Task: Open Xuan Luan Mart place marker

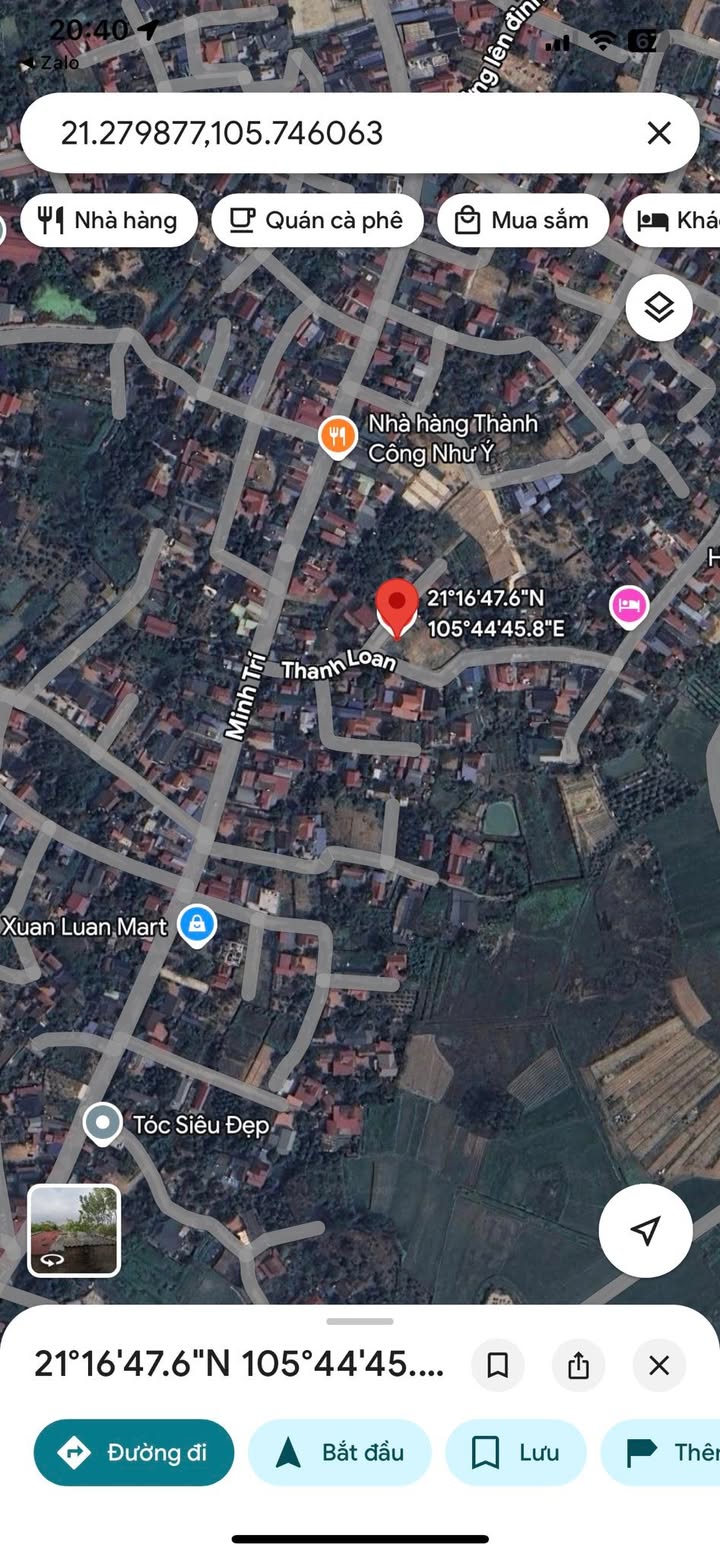Action: pos(197,926)
